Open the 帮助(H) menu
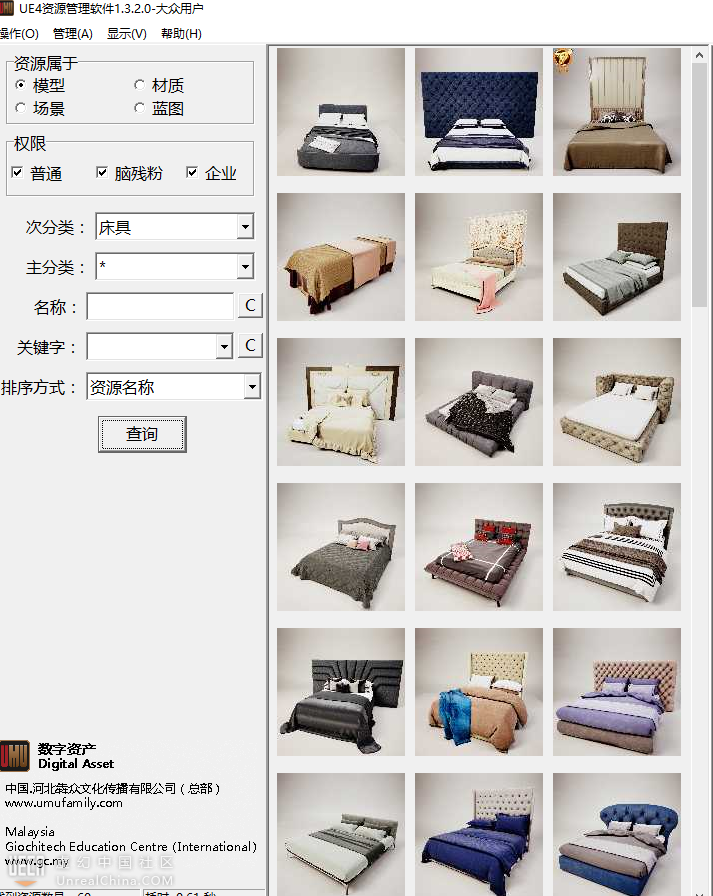Viewport: 713px width, 896px height. click(181, 33)
